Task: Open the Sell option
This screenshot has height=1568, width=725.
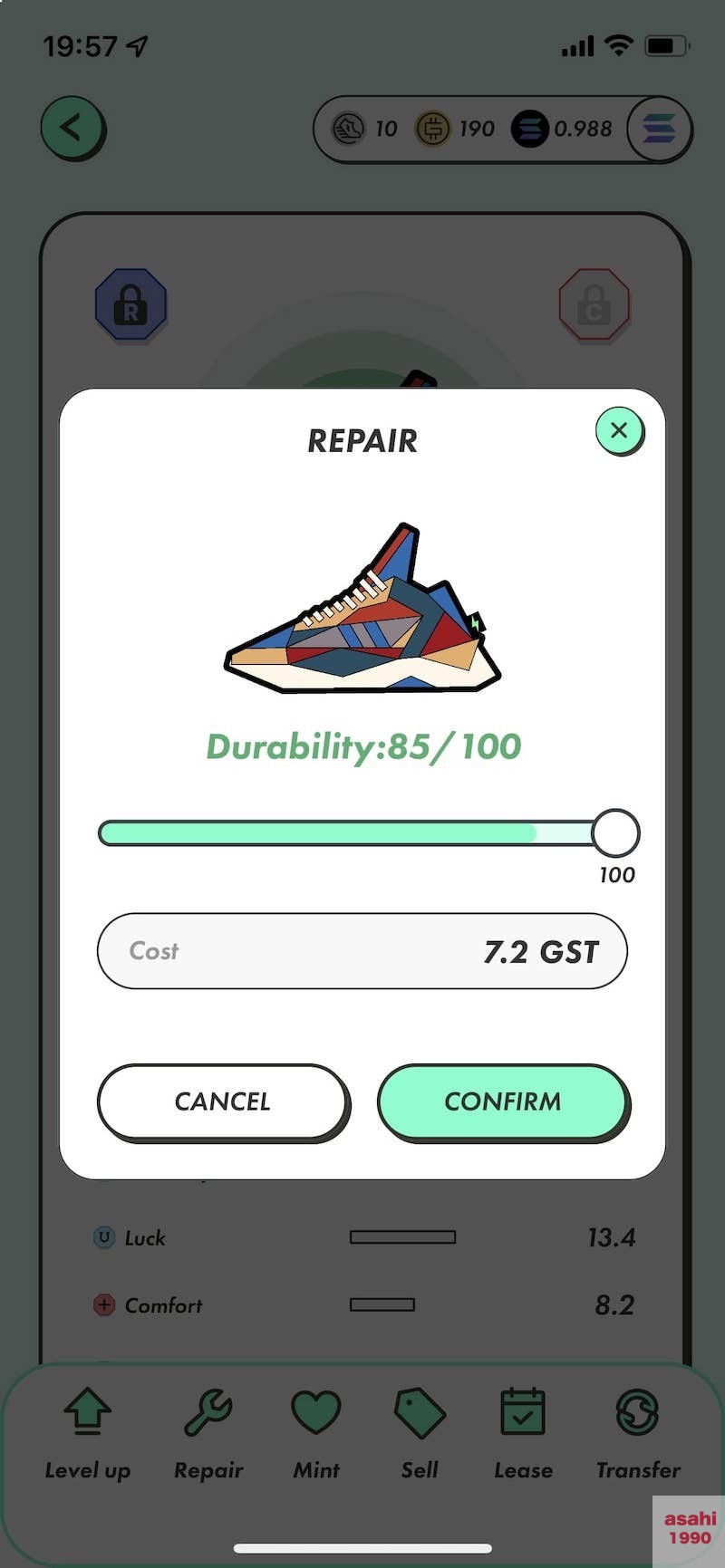Action: point(420,1433)
